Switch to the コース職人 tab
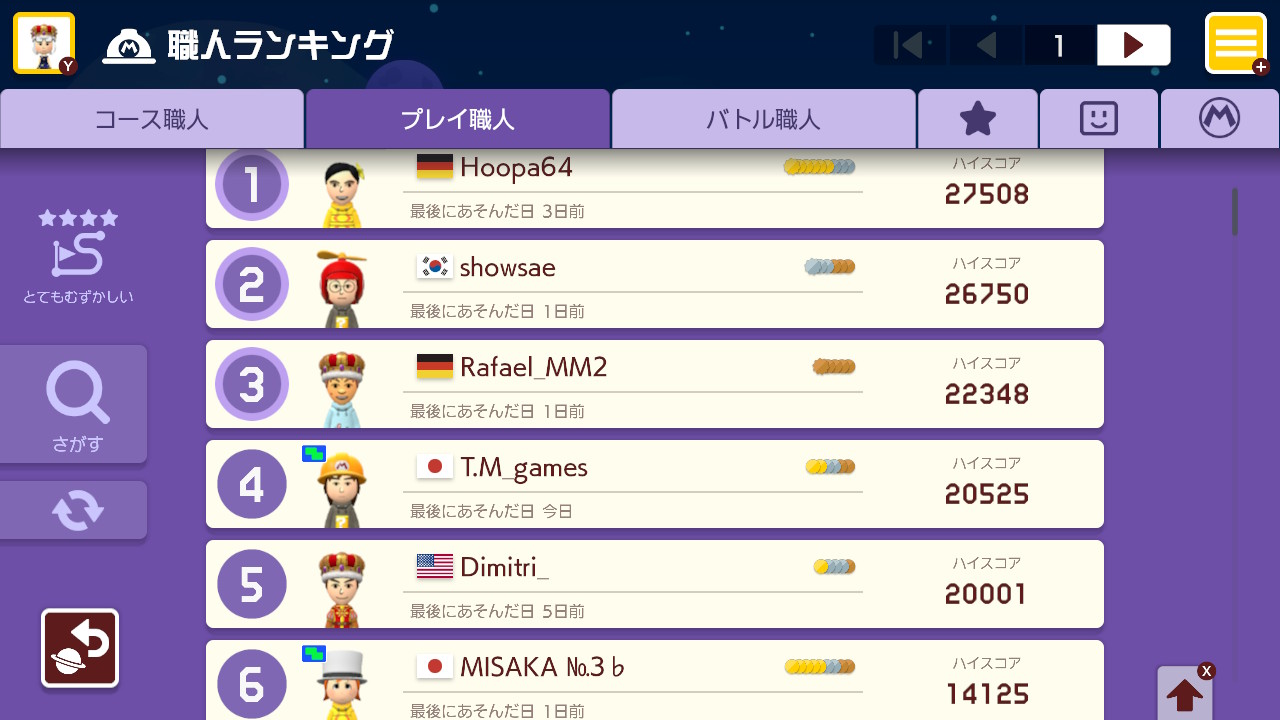Image resolution: width=1280 pixels, height=720 pixels. click(152, 119)
